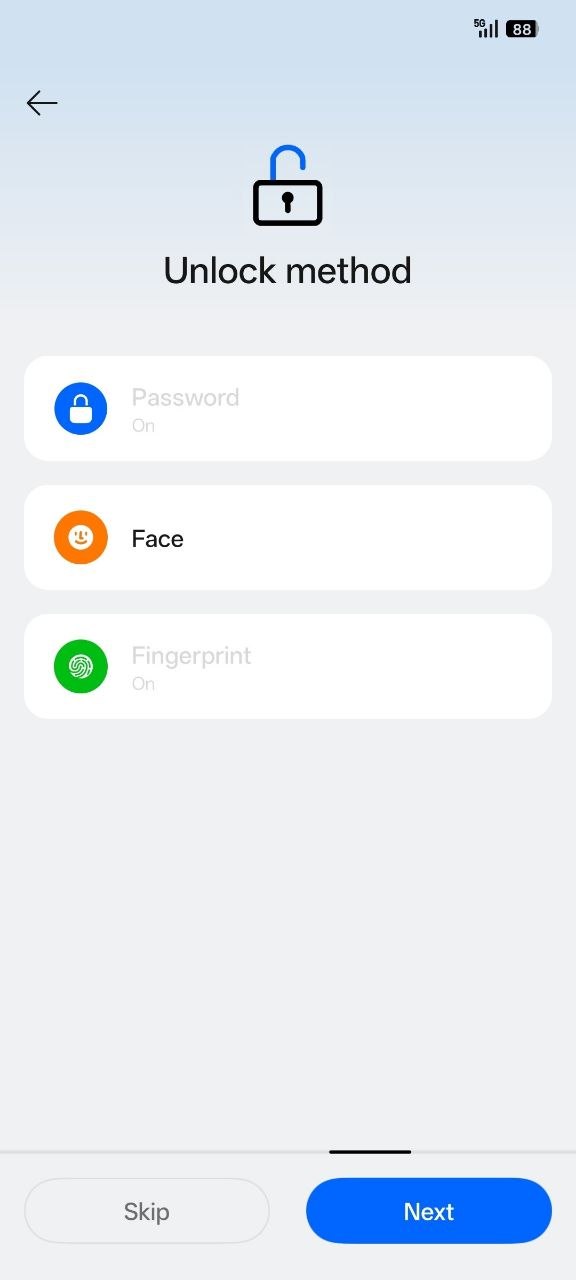Tap the Fingerprint row marked On
Image resolution: width=576 pixels, height=1280 pixels.
tap(288, 667)
